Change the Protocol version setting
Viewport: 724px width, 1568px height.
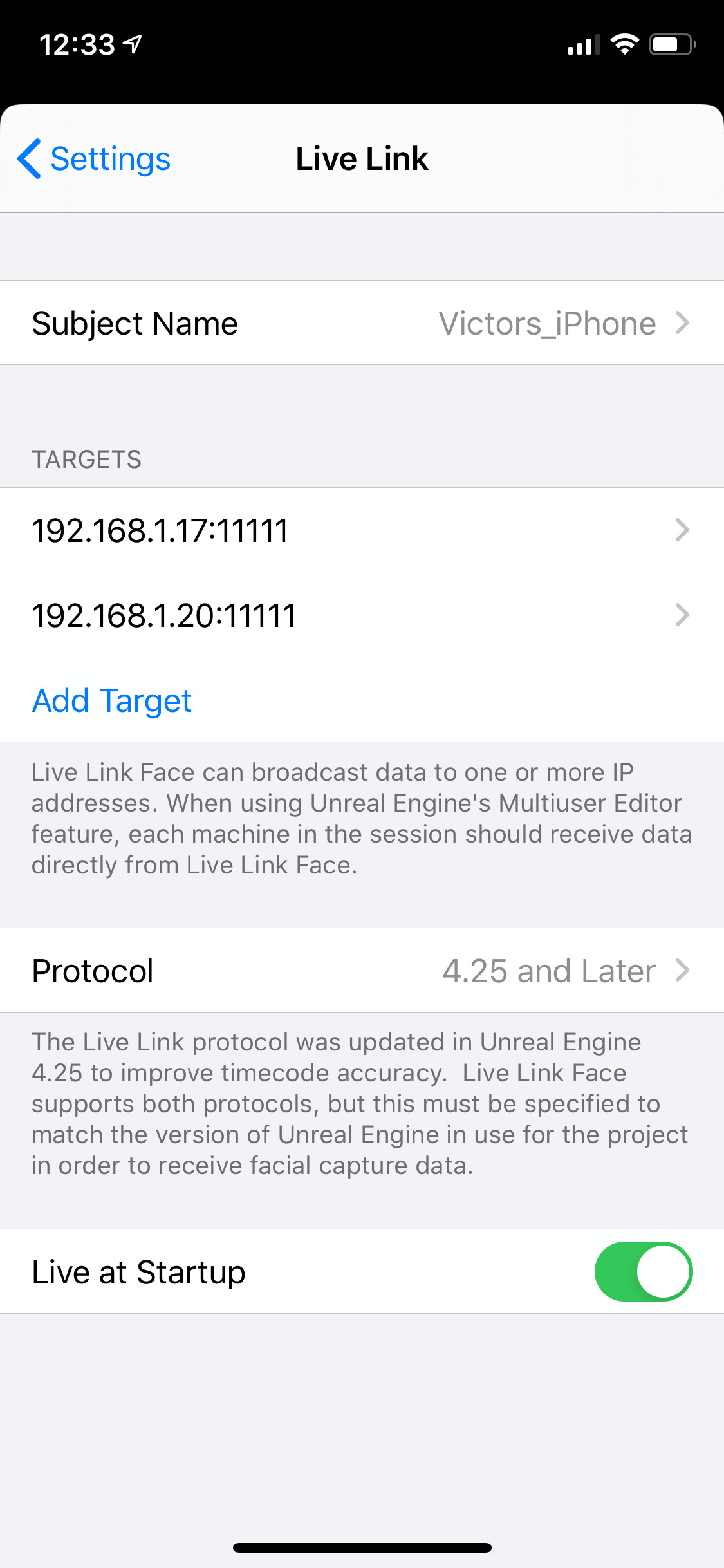click(x=362, y=971)
